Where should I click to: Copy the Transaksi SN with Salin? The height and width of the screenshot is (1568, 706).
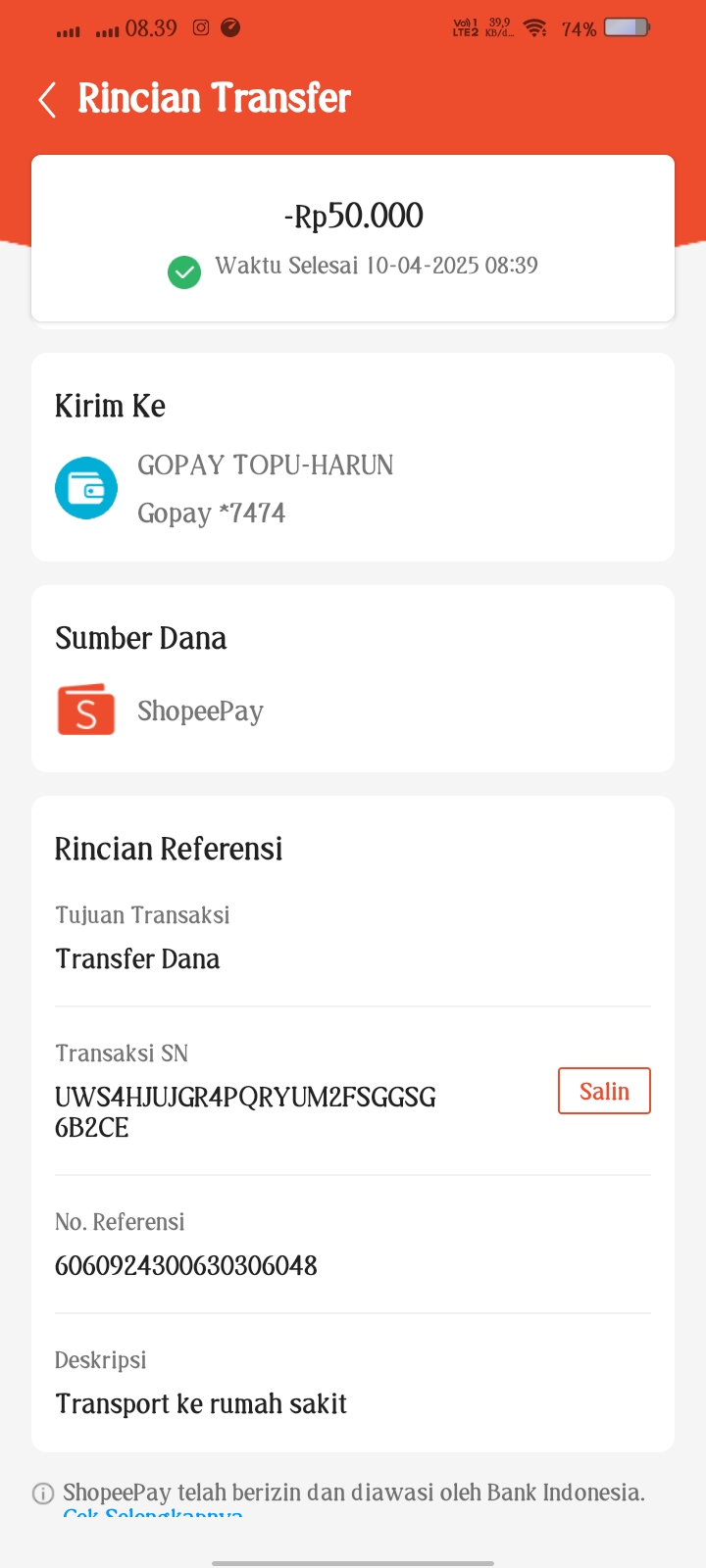[x=604, y=1091]
